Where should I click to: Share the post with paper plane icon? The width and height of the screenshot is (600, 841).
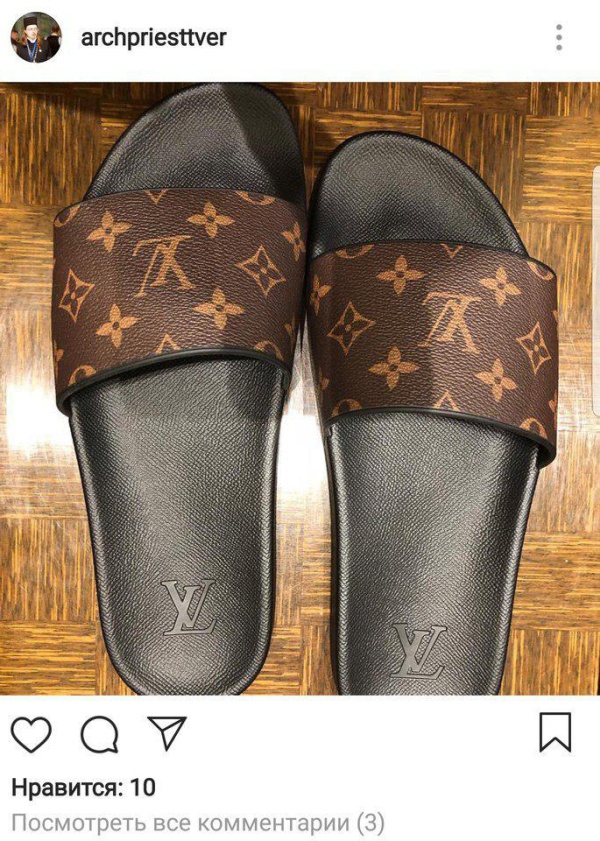pyautogui.click(x=166, y=732)
